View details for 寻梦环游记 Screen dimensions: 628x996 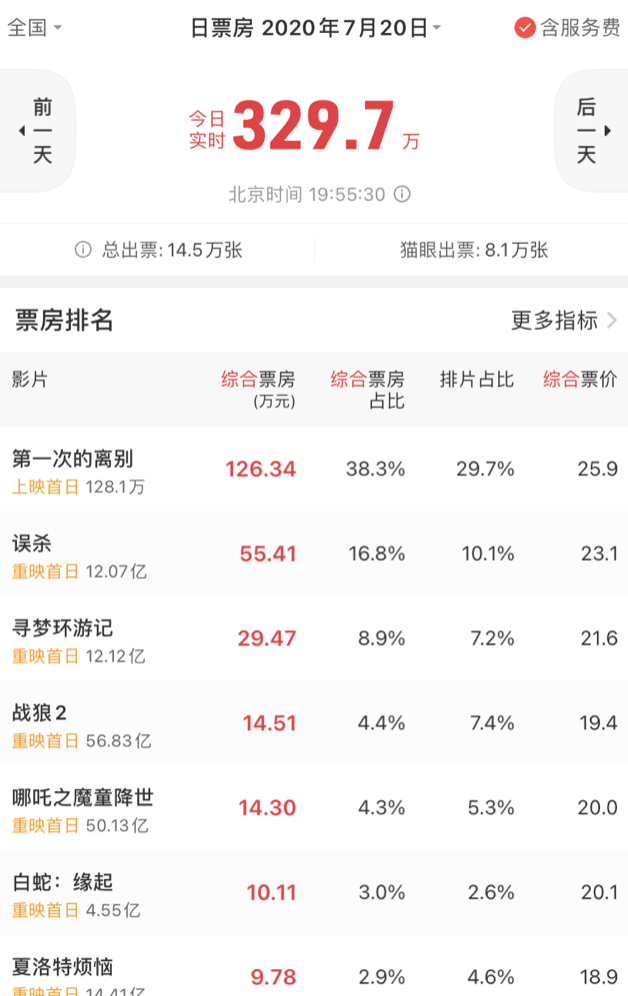click(63, 629)
